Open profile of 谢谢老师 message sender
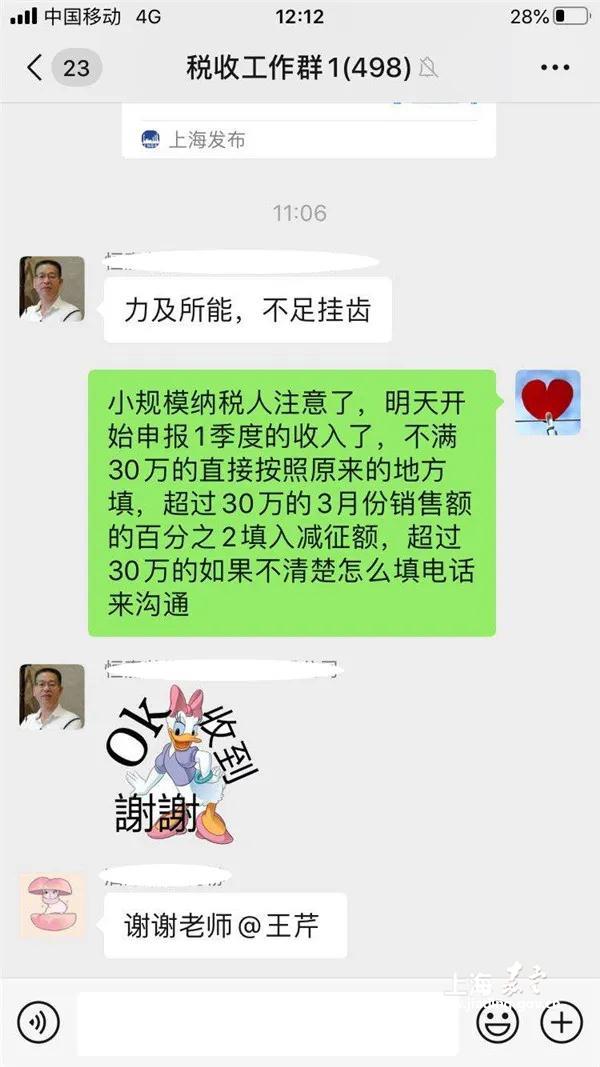Viewport: 600px width, 1067px height. pos(52,905)
